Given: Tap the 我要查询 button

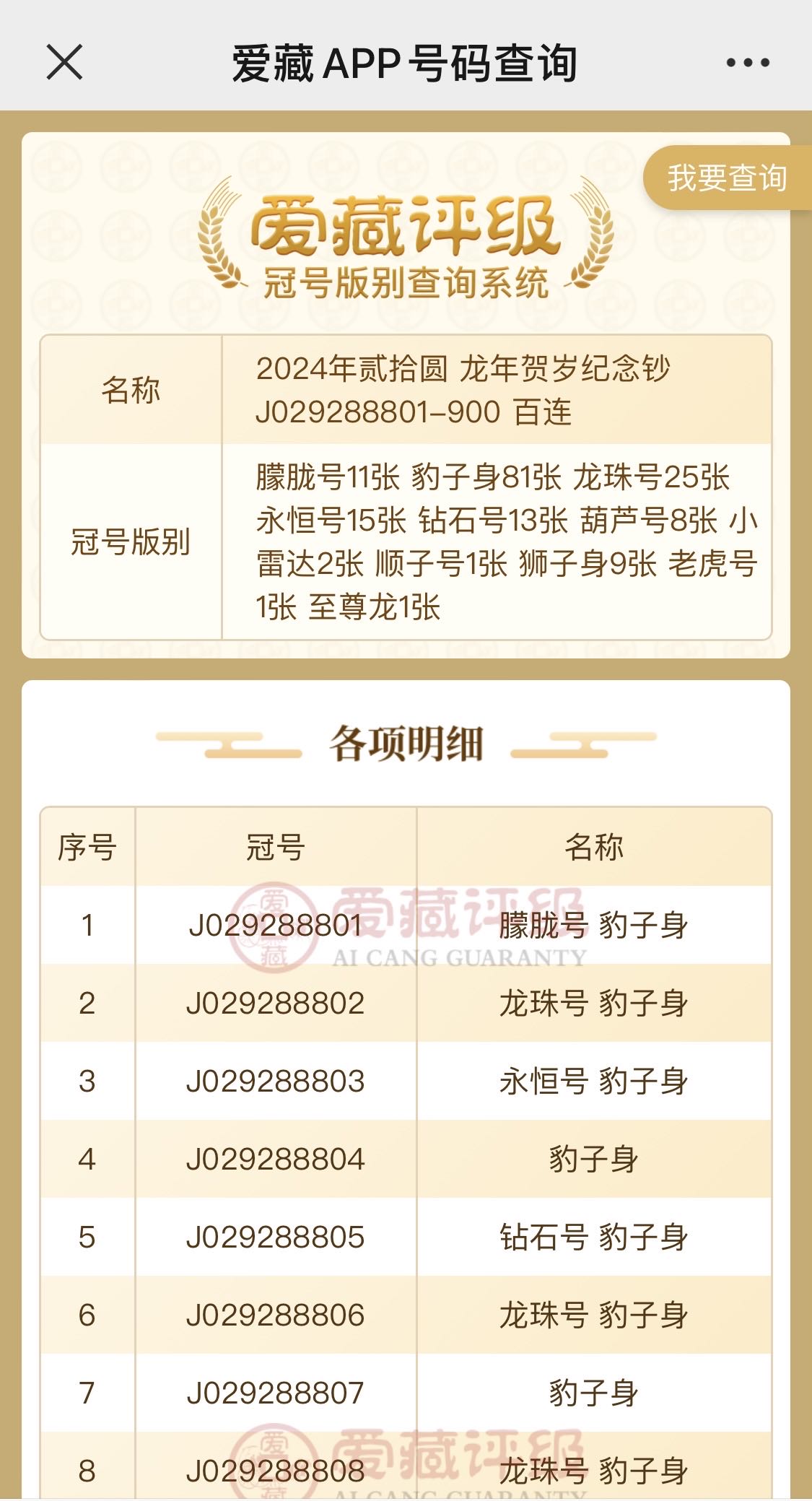Looking at the screenshot, I should click(x=727, y=178).
